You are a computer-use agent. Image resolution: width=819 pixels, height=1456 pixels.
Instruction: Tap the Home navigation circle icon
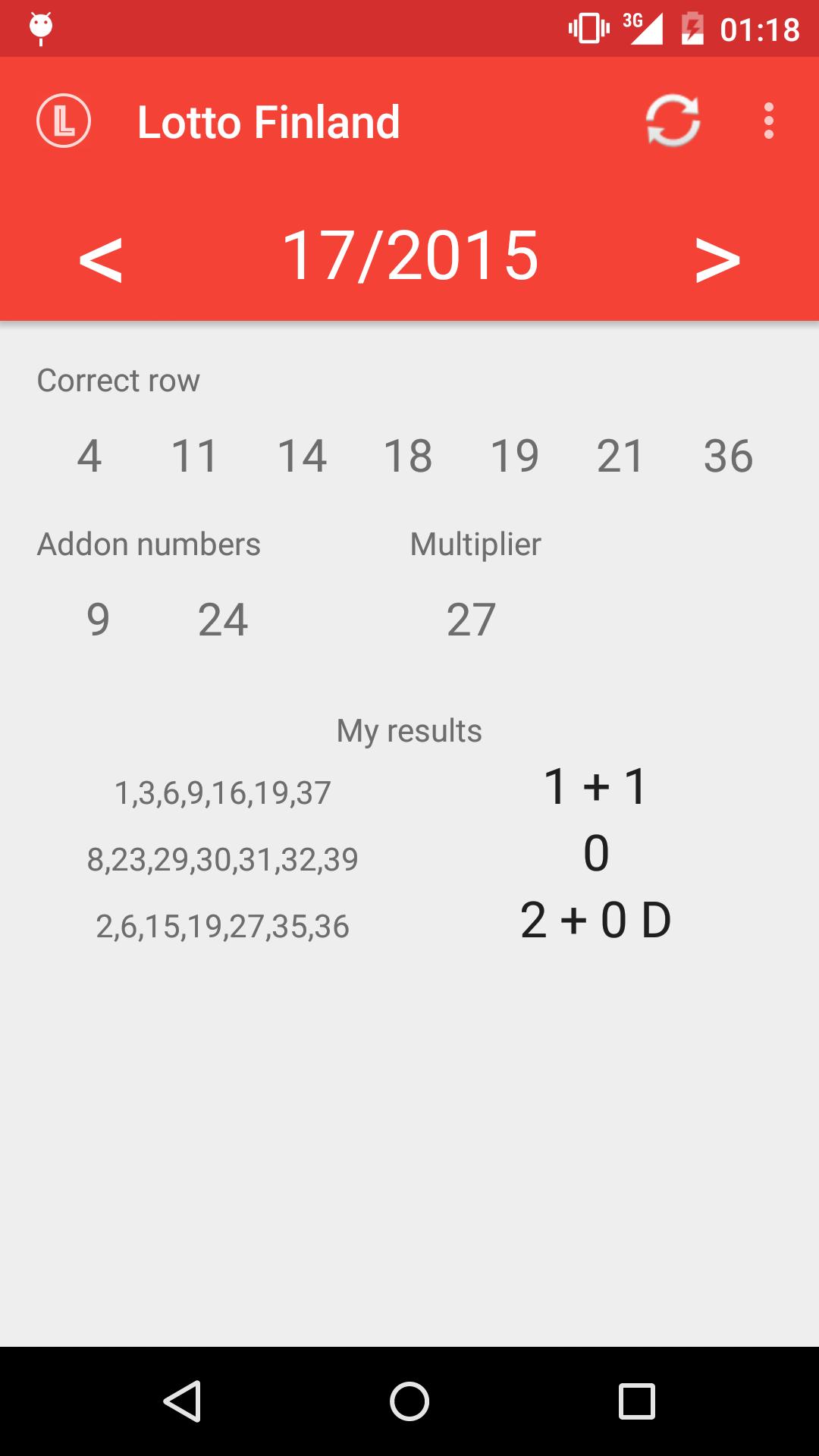tap(409, 1401)
